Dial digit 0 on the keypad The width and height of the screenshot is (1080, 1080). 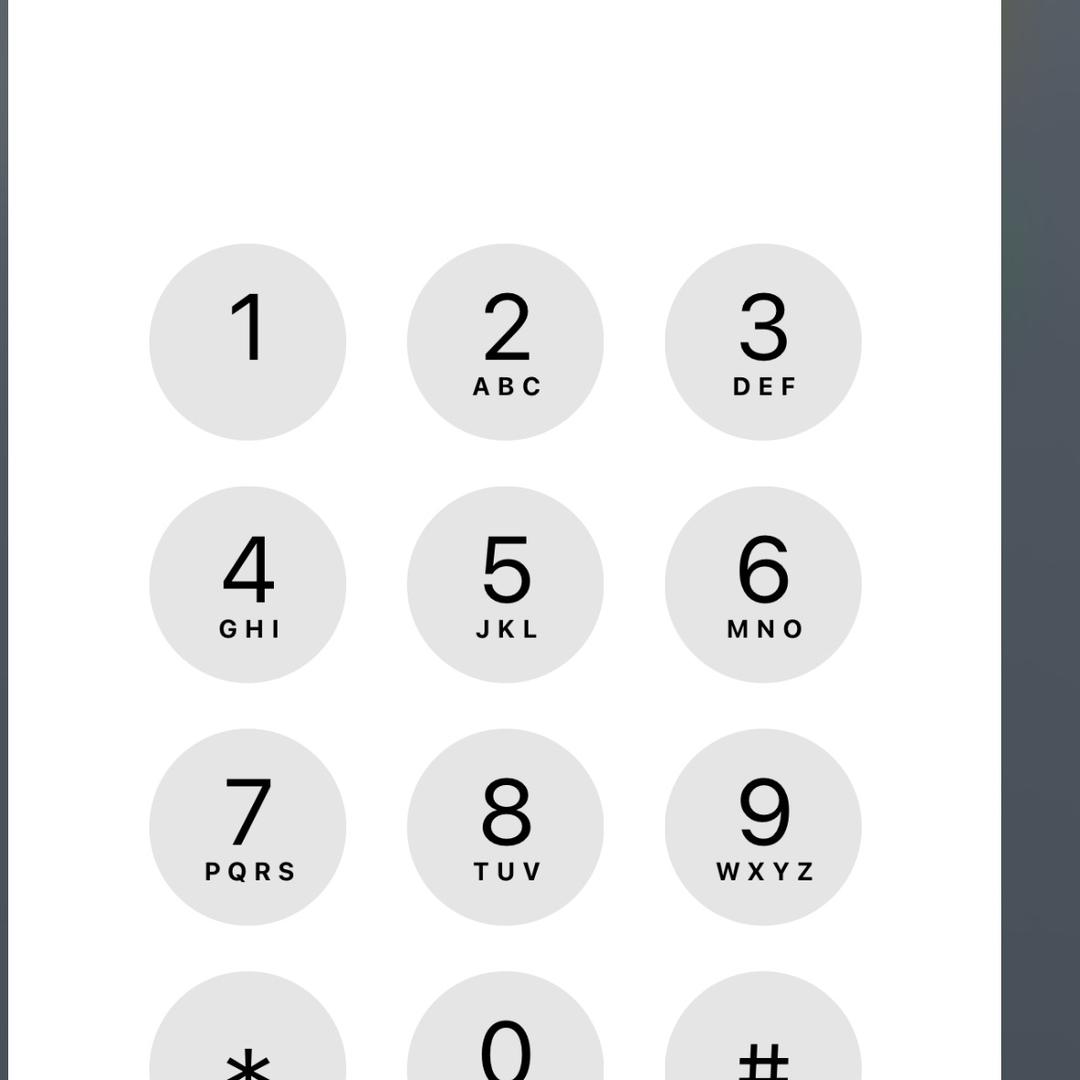point(505,1040)
